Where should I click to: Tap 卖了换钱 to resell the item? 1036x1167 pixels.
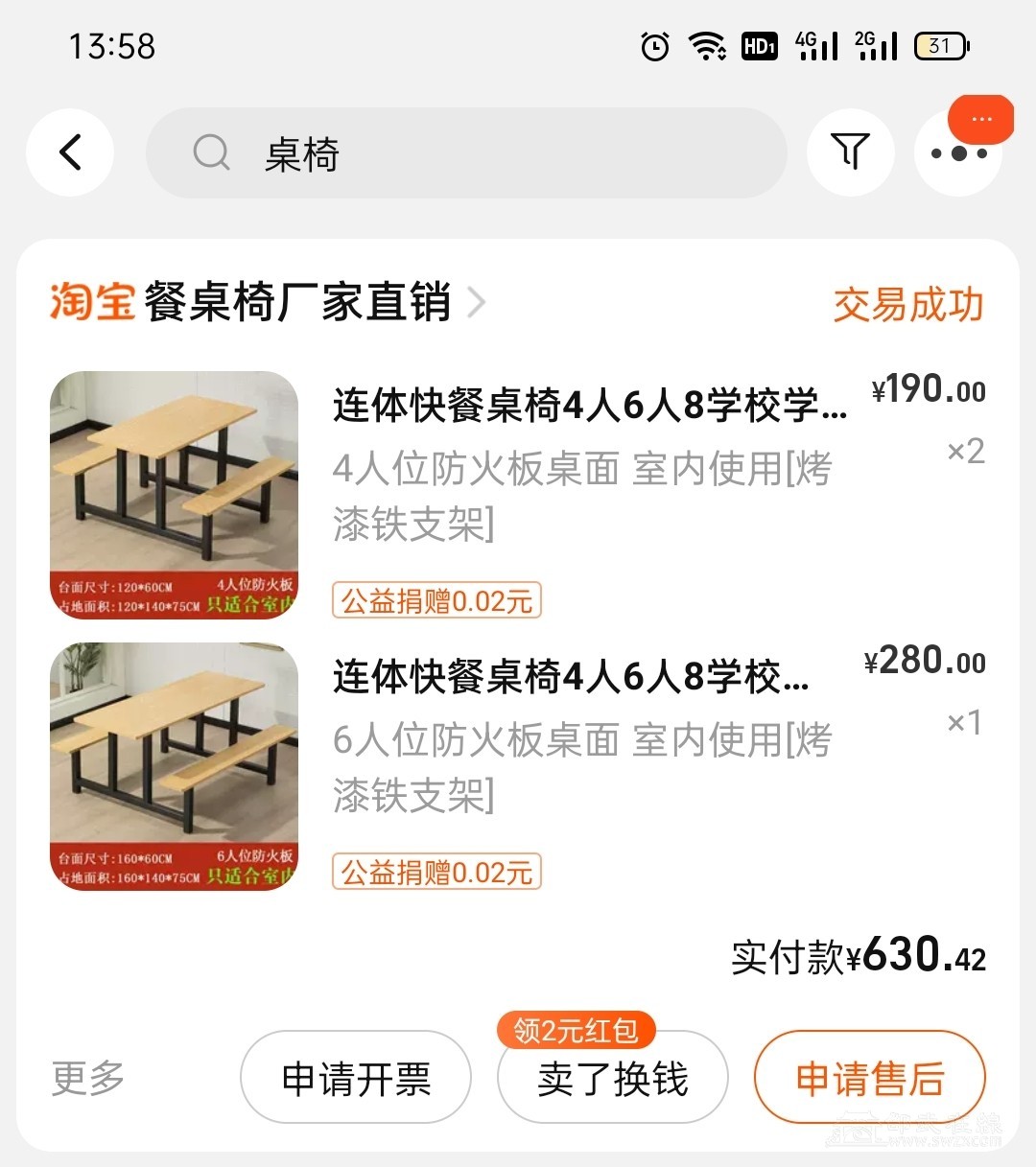point(613,1078)
